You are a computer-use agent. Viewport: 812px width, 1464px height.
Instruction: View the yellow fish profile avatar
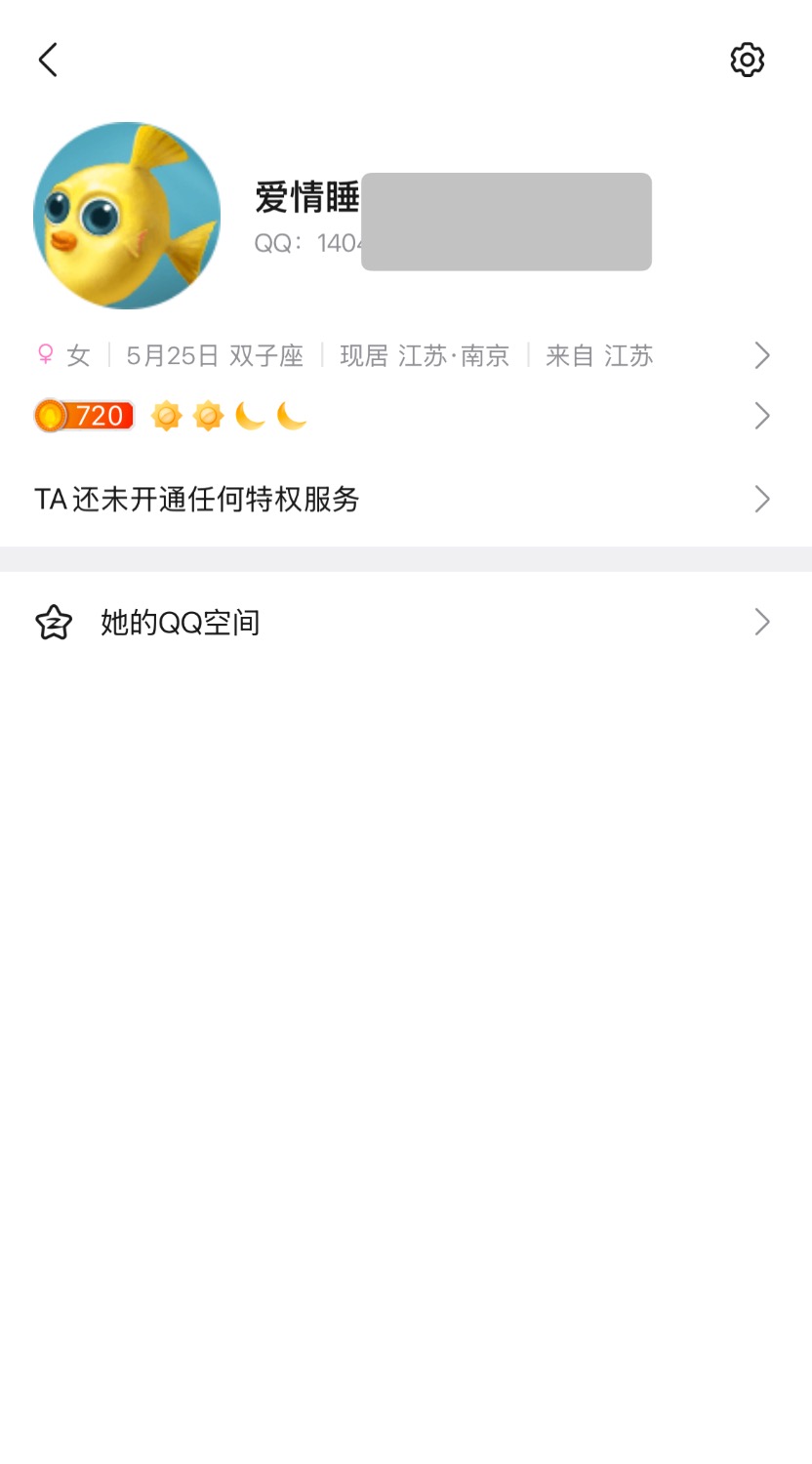[127, 216]
